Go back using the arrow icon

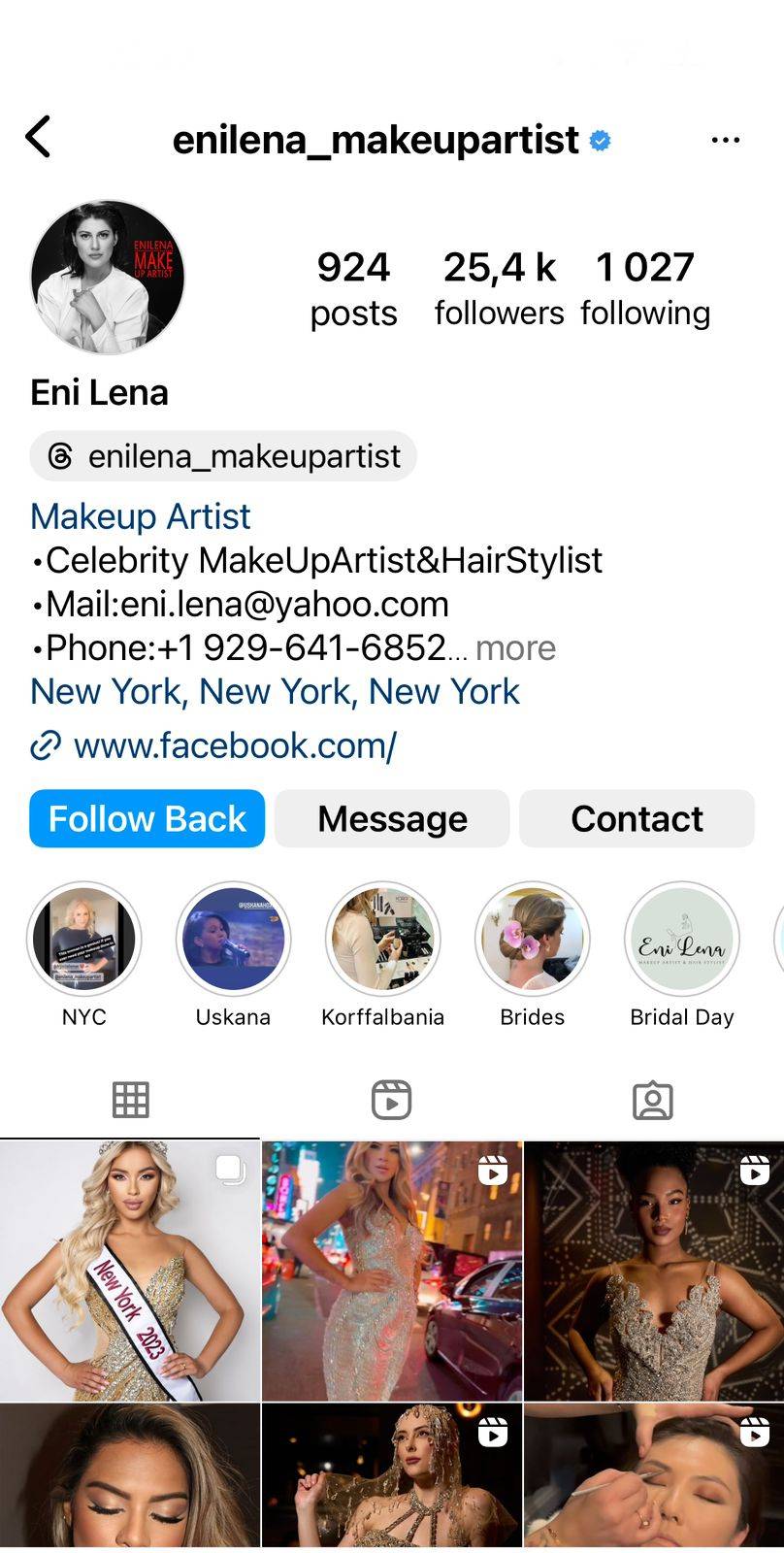click(x=38, y=138)
